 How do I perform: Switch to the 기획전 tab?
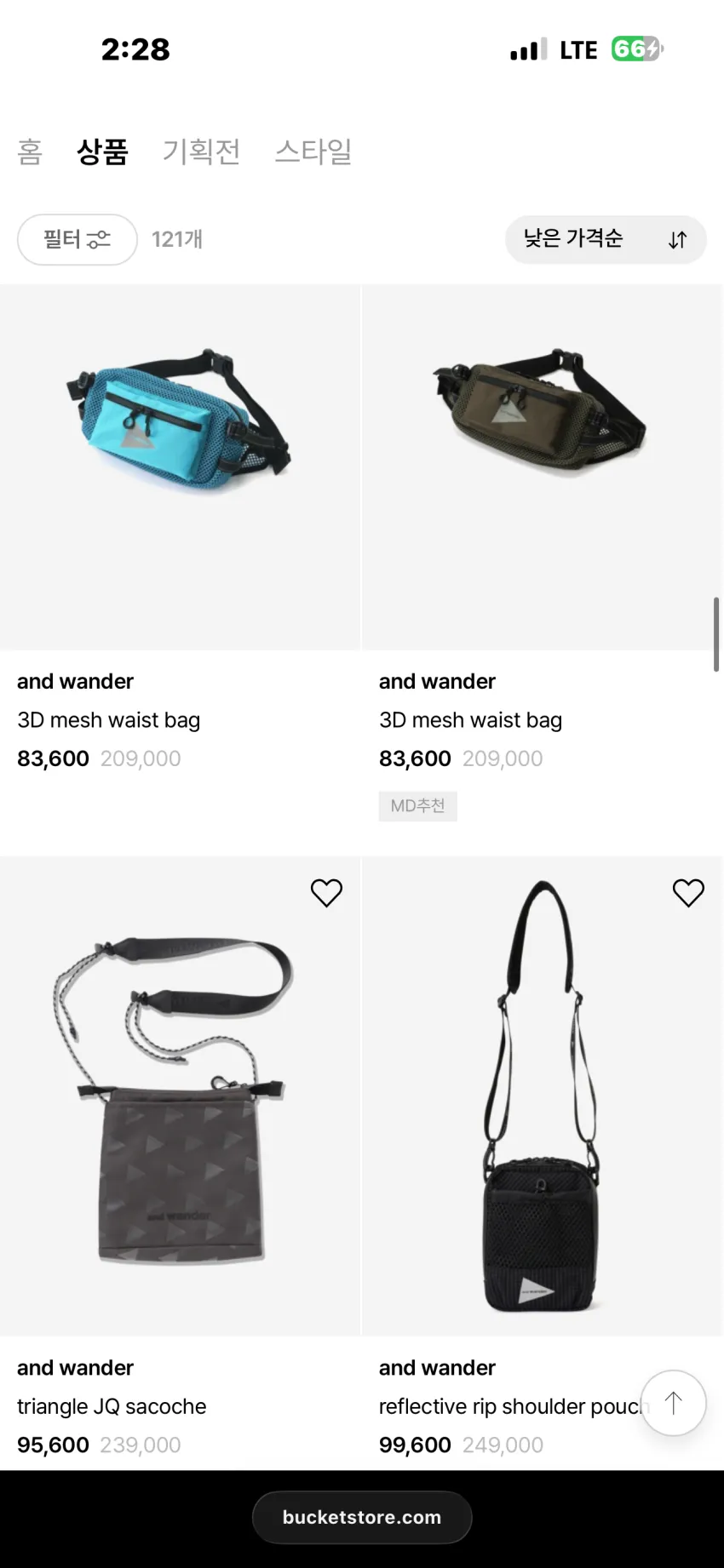coord(202,152)
